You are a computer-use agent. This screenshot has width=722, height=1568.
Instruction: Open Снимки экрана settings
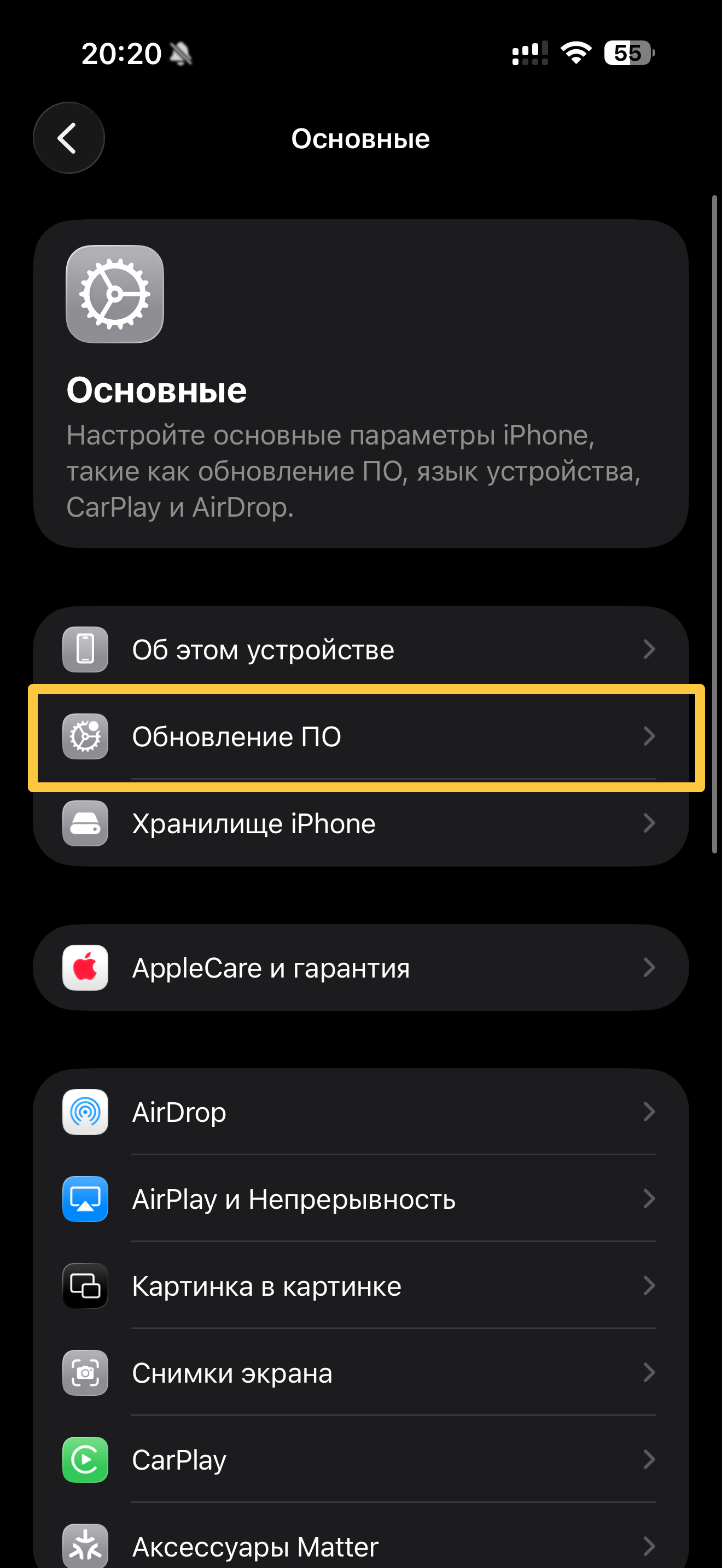(360, 1373)
